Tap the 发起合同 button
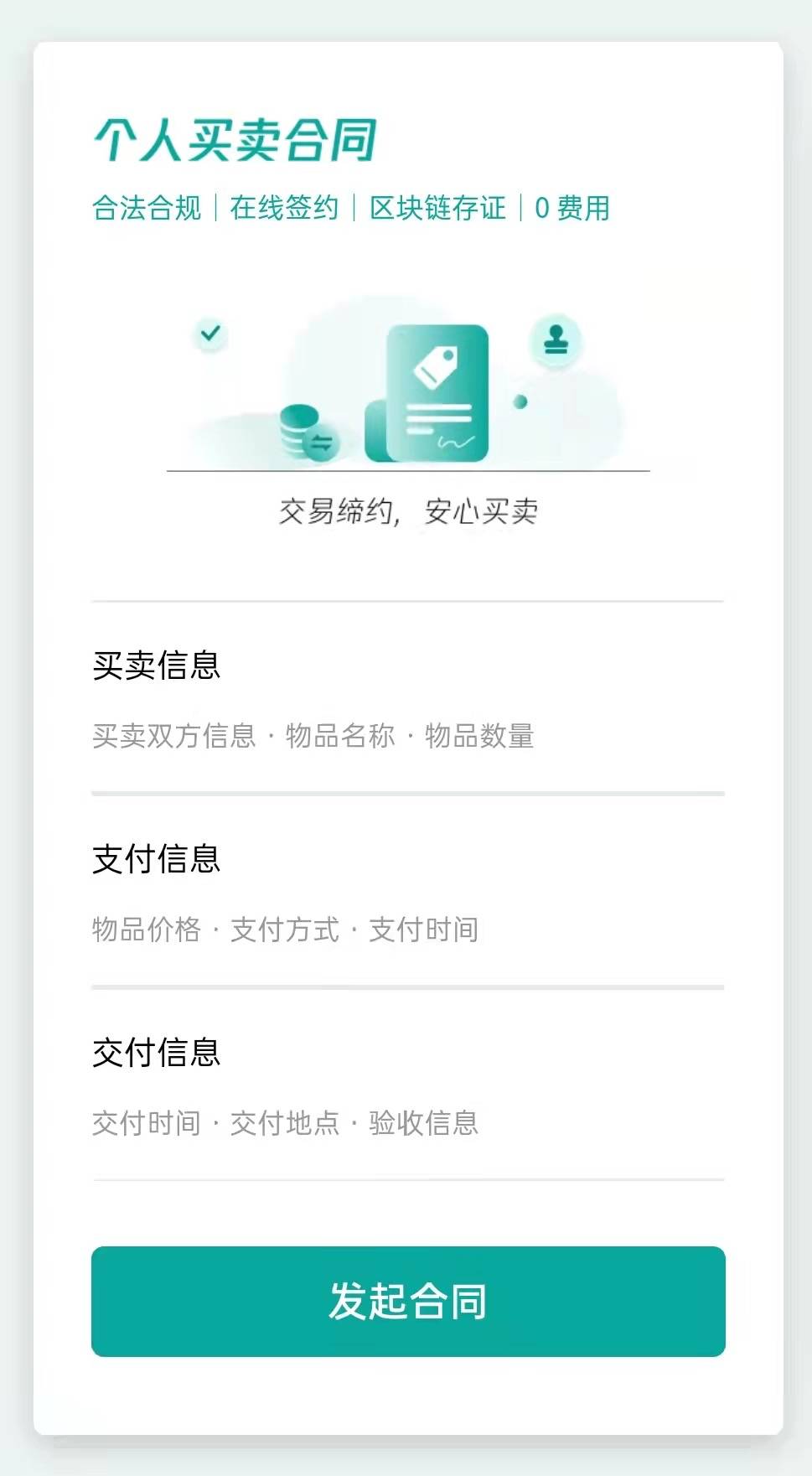812x1476 pixels. coord(408,1301)
